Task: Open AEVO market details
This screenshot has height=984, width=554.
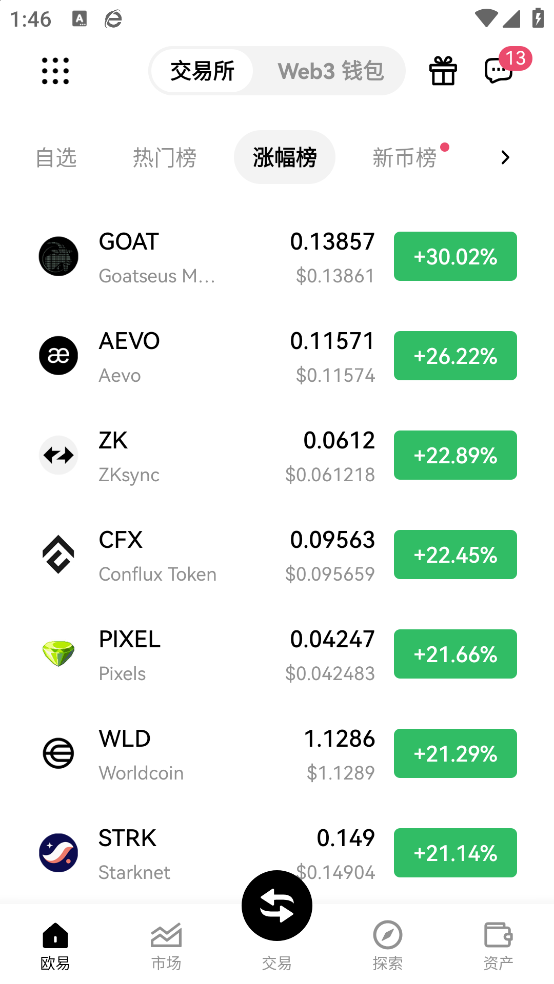Action: 277,356
